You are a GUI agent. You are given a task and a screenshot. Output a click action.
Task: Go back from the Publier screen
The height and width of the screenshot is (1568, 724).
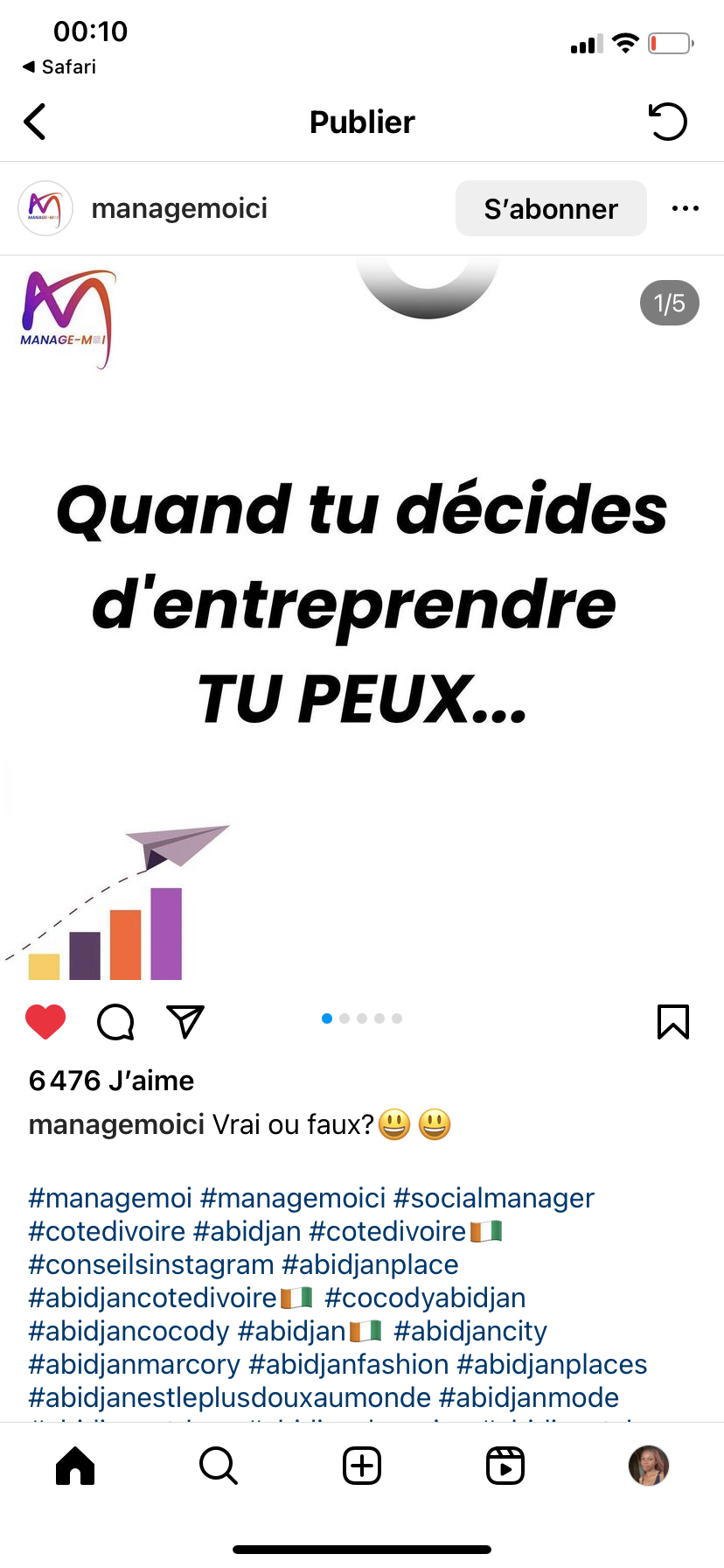point(35,122)
